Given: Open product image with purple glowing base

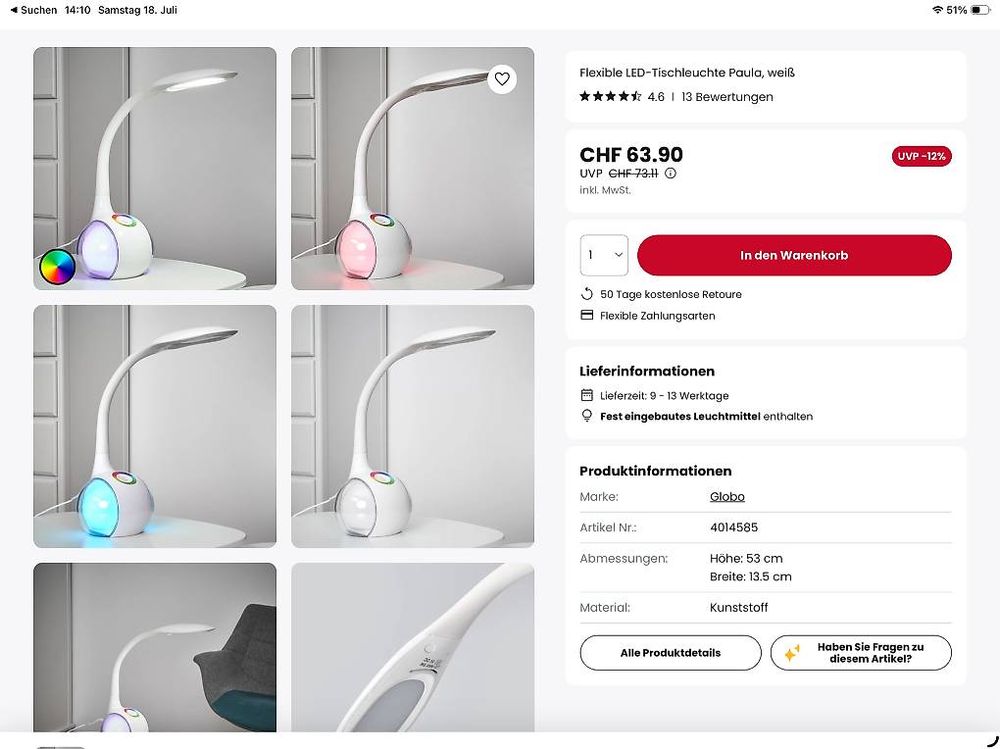Looking at the screenshot, I should [155, 168].
